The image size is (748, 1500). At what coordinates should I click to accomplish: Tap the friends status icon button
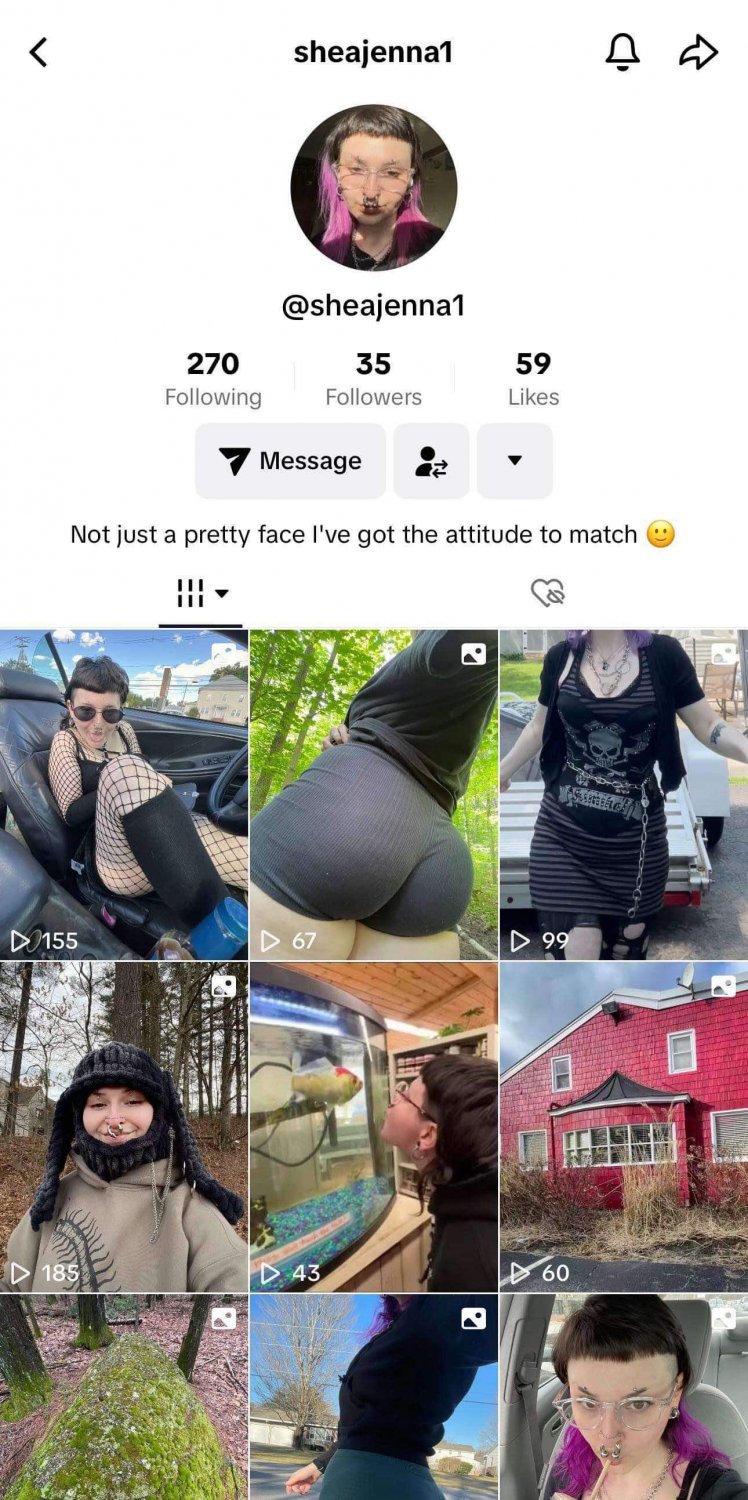431,461
